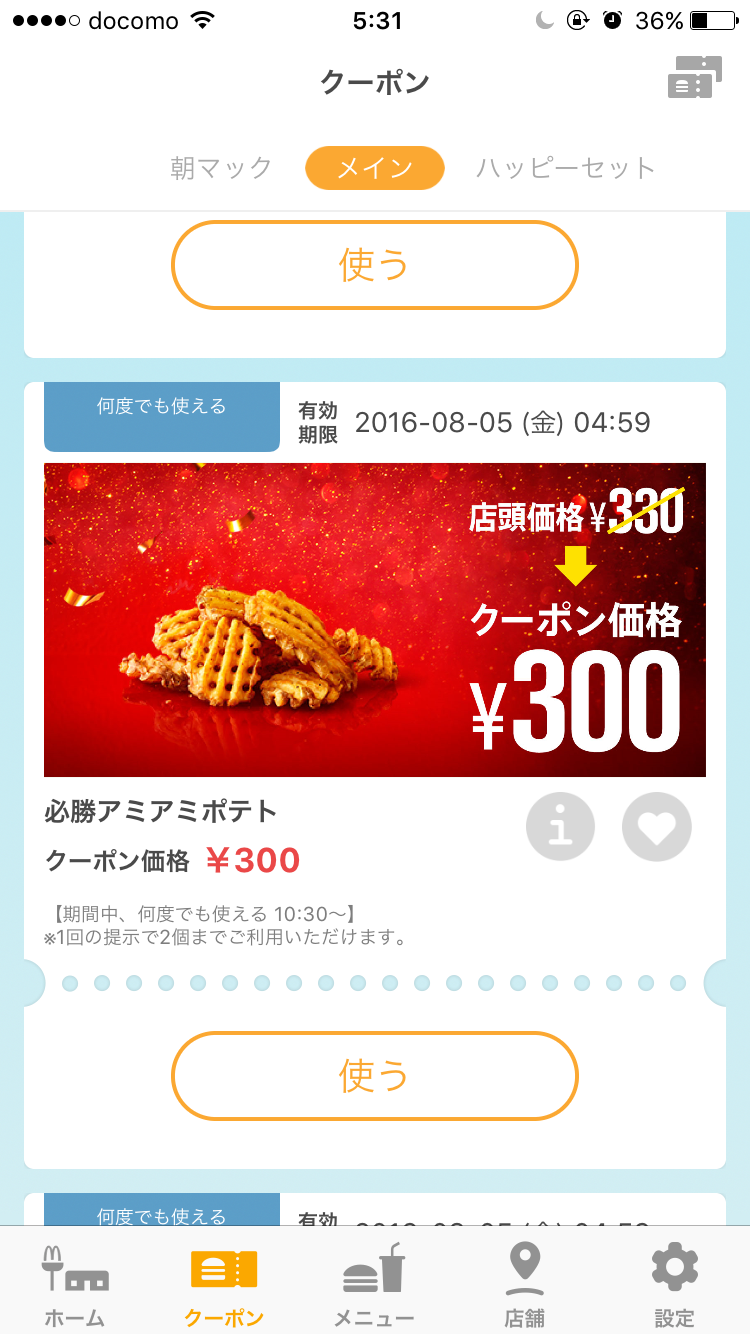
Task: Go to the ホーム tab
Action: 75,1284
